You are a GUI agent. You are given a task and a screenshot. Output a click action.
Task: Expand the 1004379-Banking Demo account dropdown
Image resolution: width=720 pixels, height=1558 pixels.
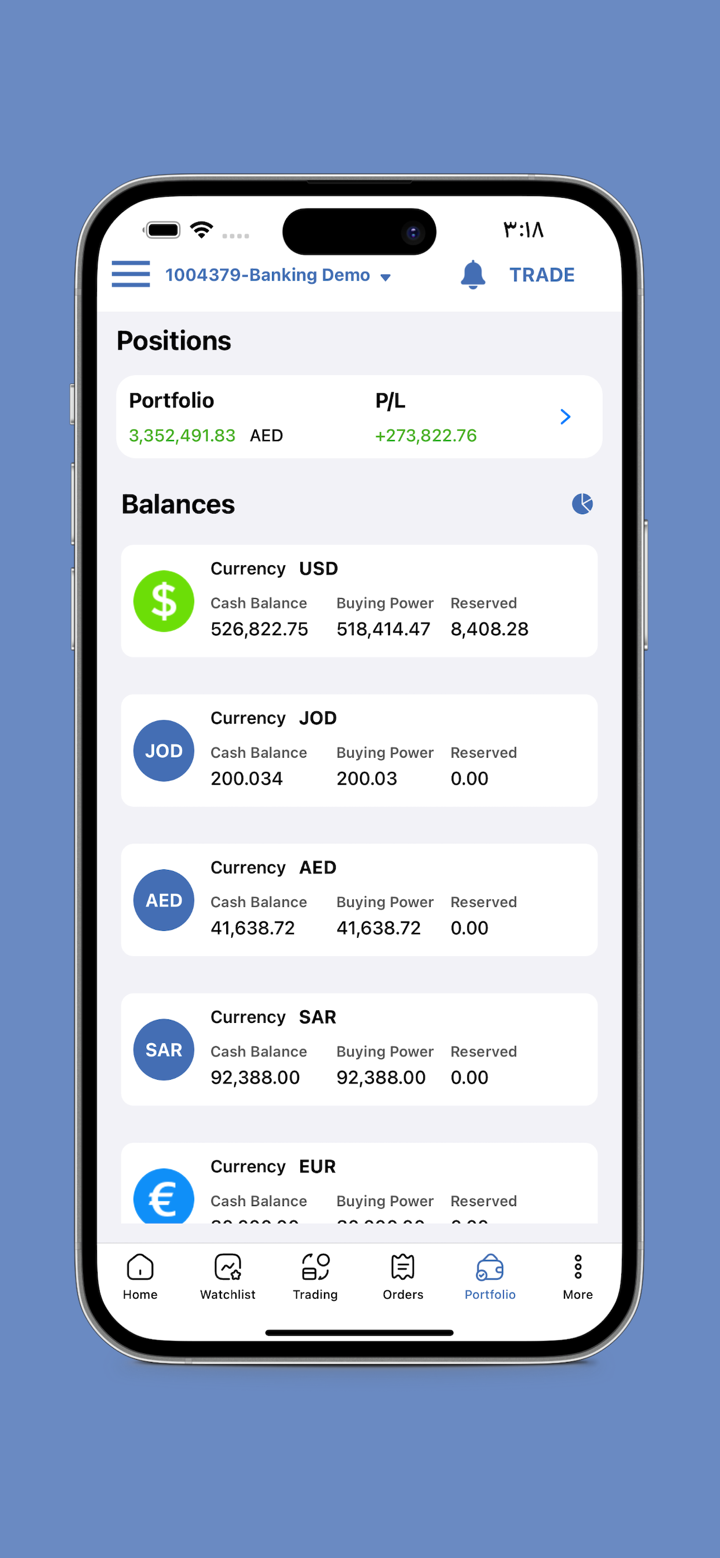click(x=278, y=275)
